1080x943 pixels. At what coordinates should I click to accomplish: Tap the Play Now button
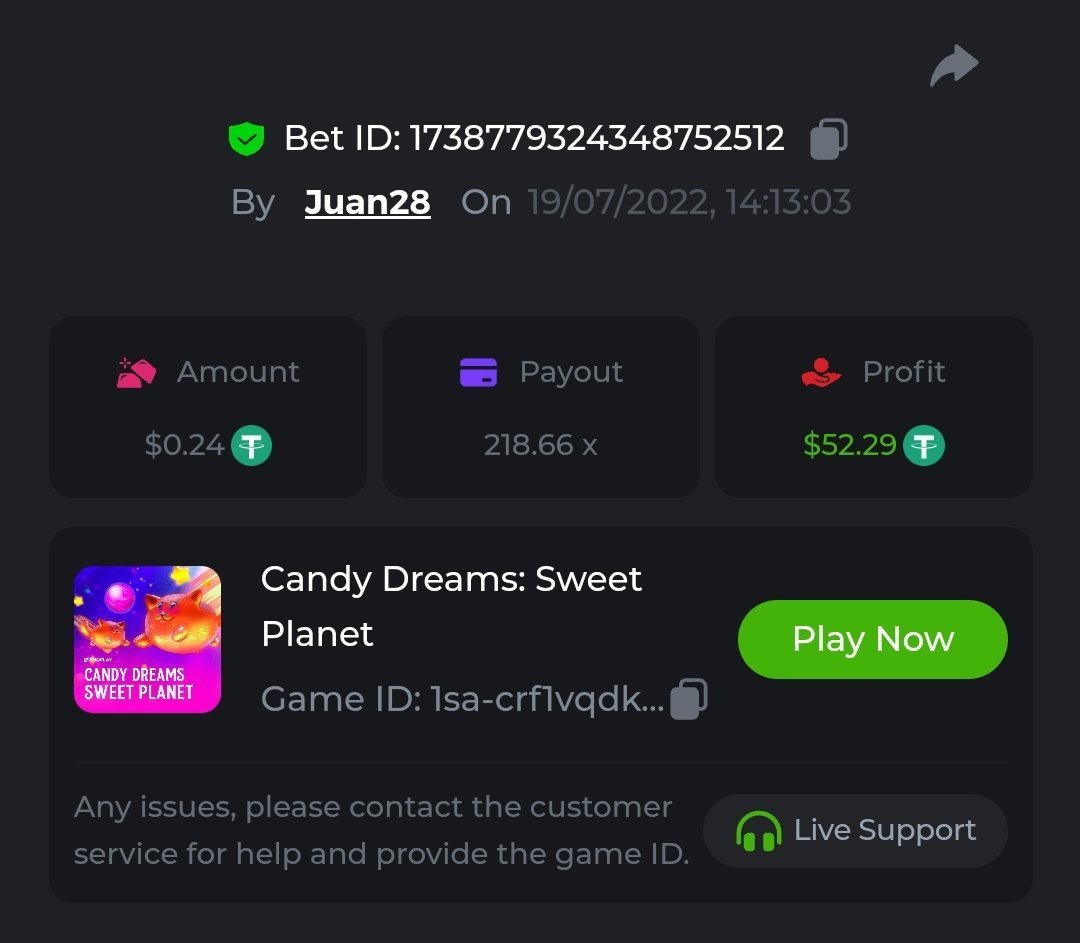(872, 639)
